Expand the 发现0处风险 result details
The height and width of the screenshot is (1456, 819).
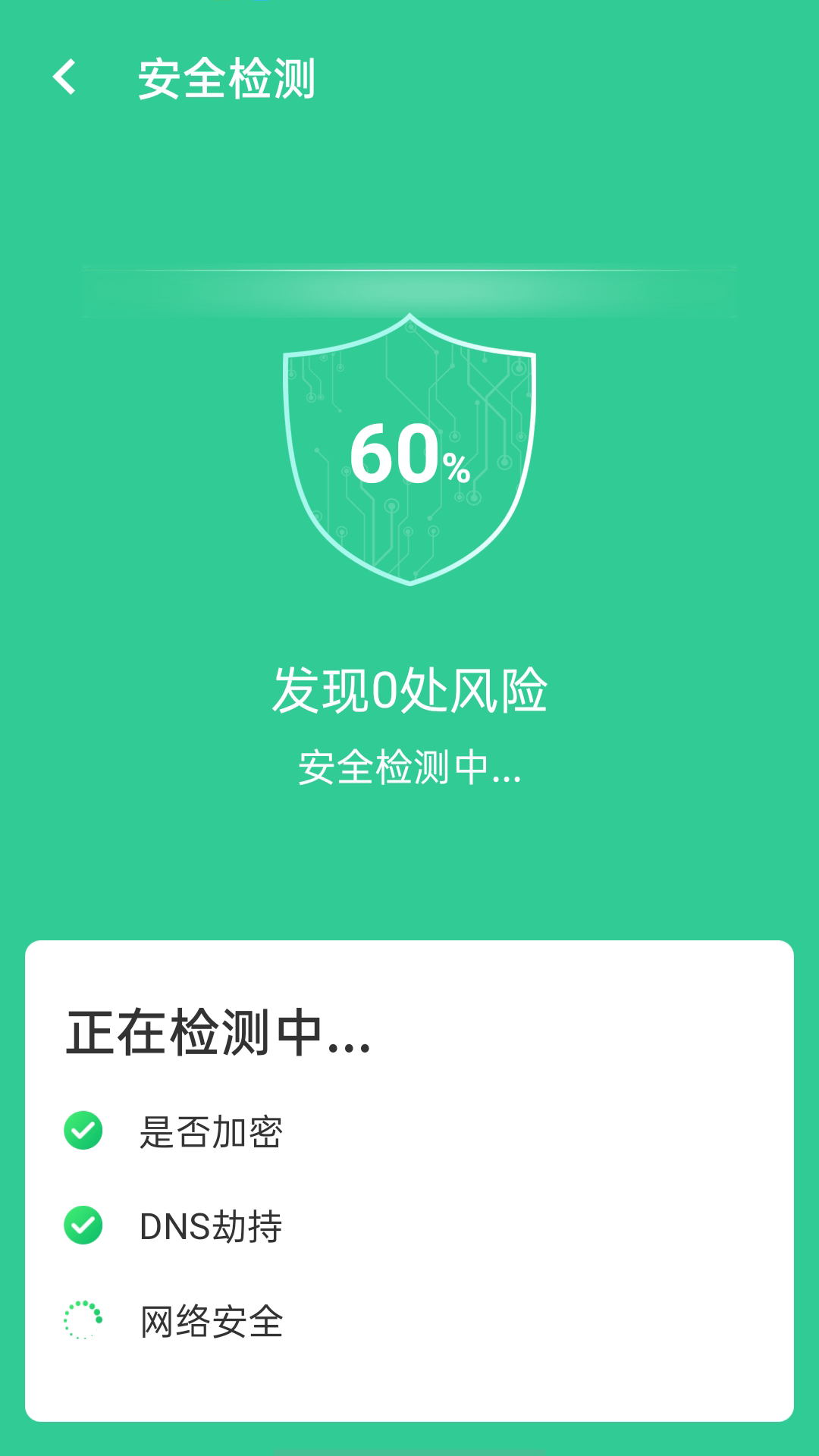point(409,690)
